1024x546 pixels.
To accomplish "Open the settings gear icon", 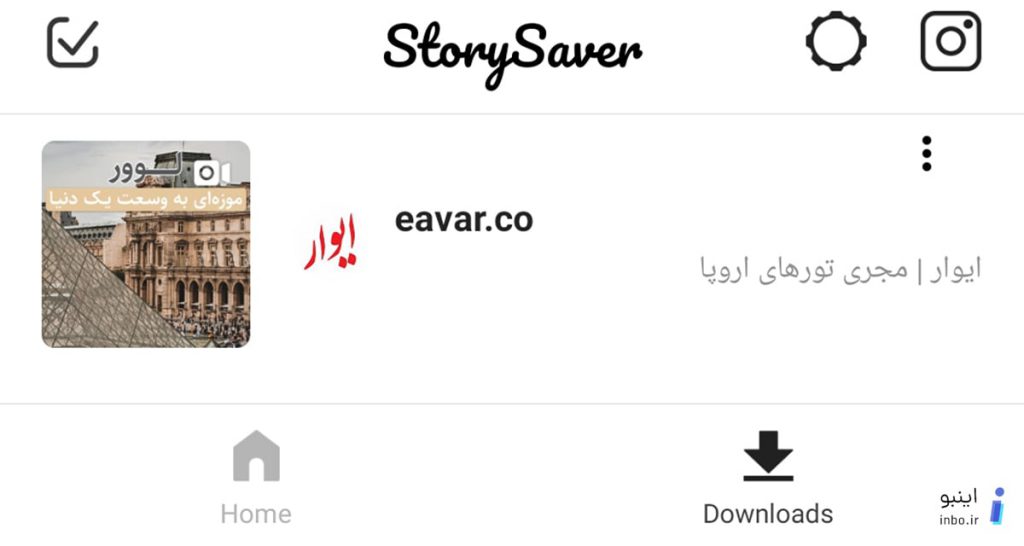I will [836, 42].
